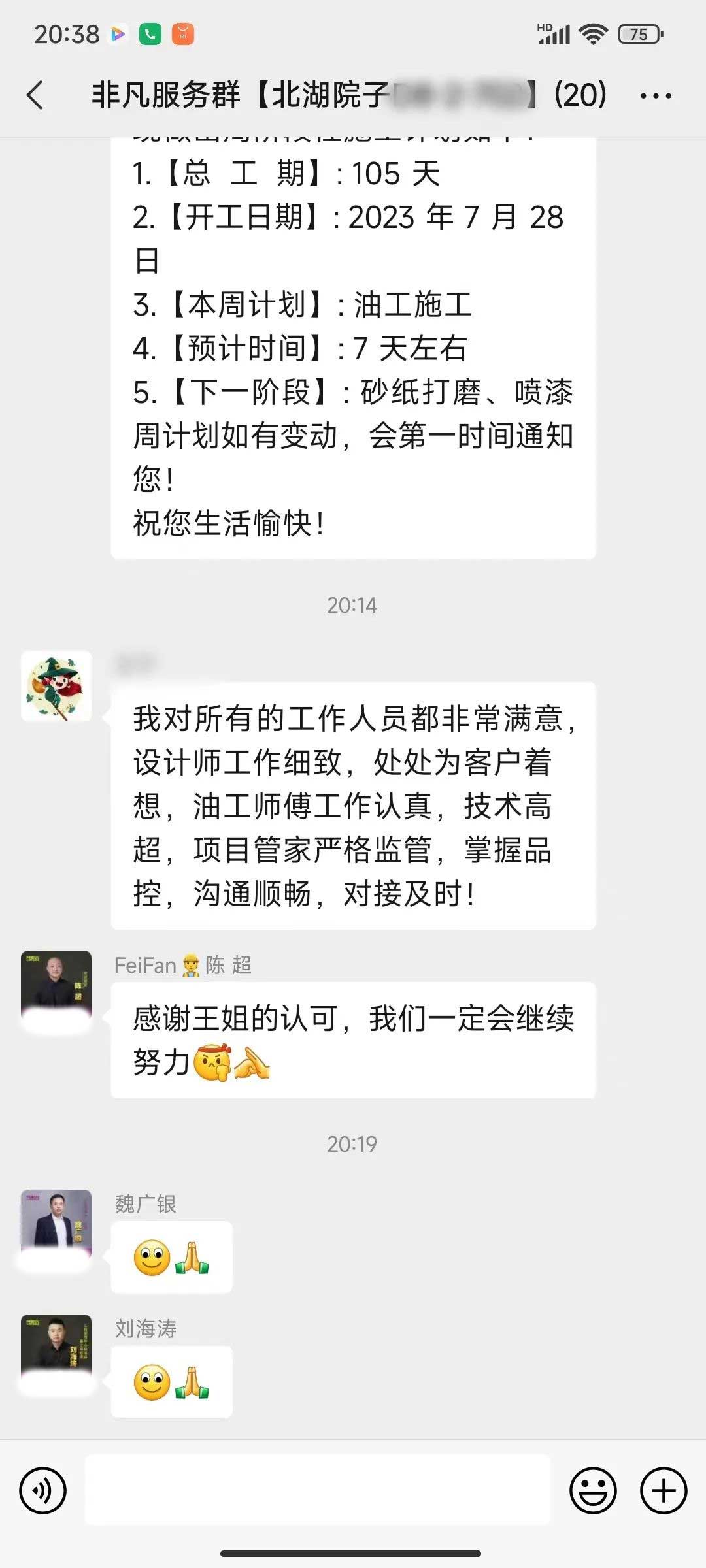Open the emoji picker
706x1568 pixels.
pos(593,1490)
